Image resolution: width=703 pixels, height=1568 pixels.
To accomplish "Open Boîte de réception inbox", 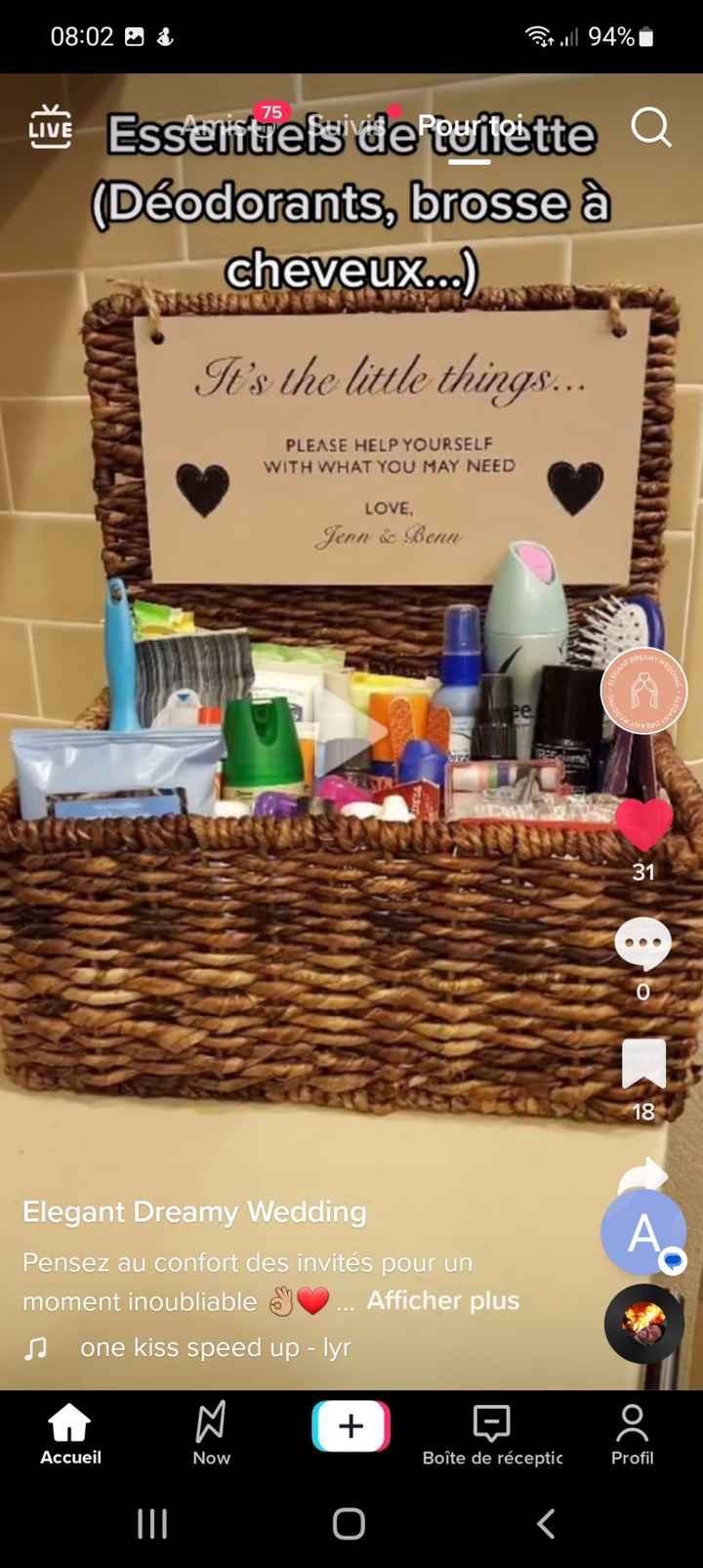I will pos(492,1434).
